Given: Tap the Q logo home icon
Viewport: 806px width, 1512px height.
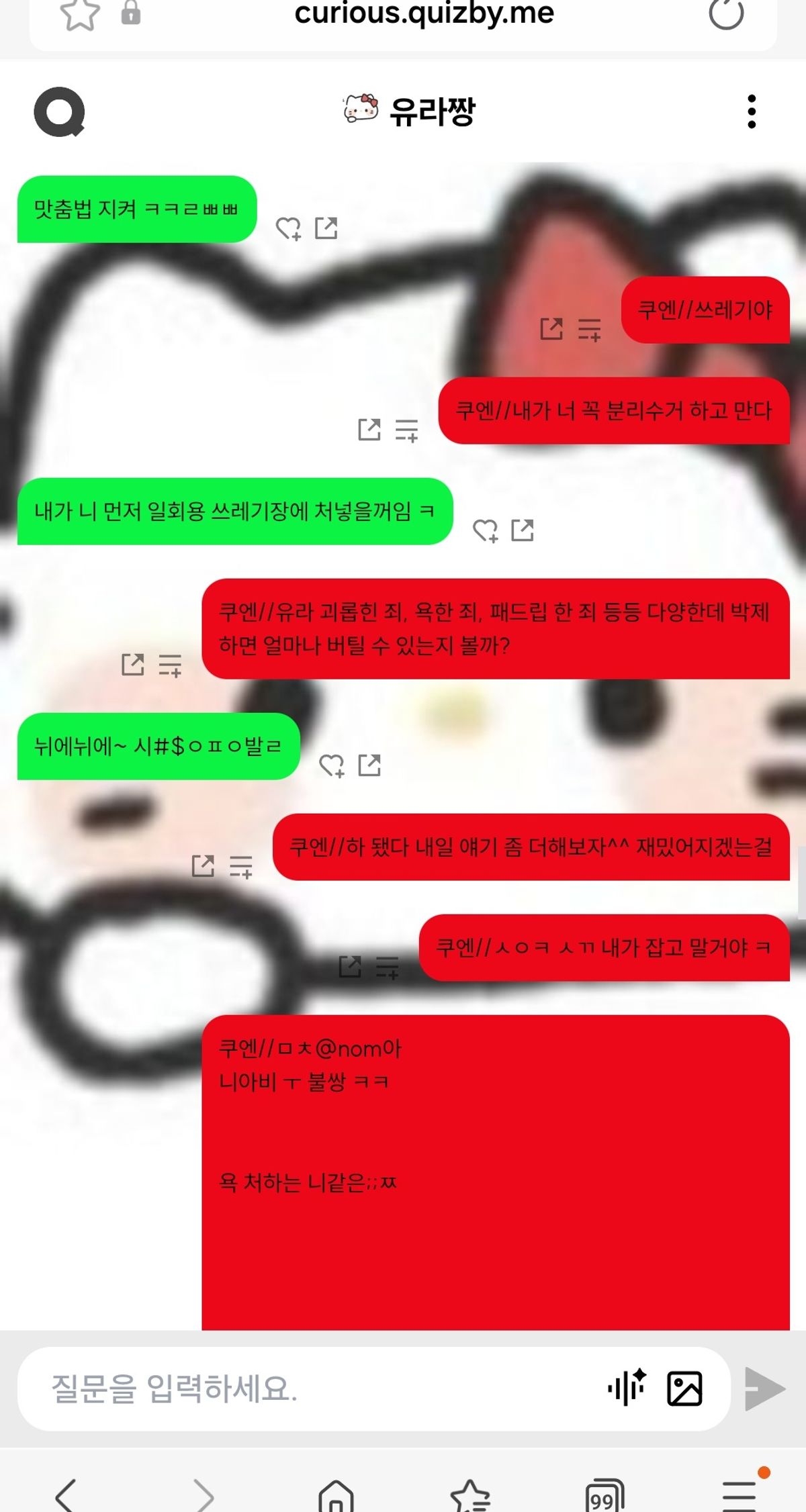Looking at the screenshot, I should click(60, 111).
